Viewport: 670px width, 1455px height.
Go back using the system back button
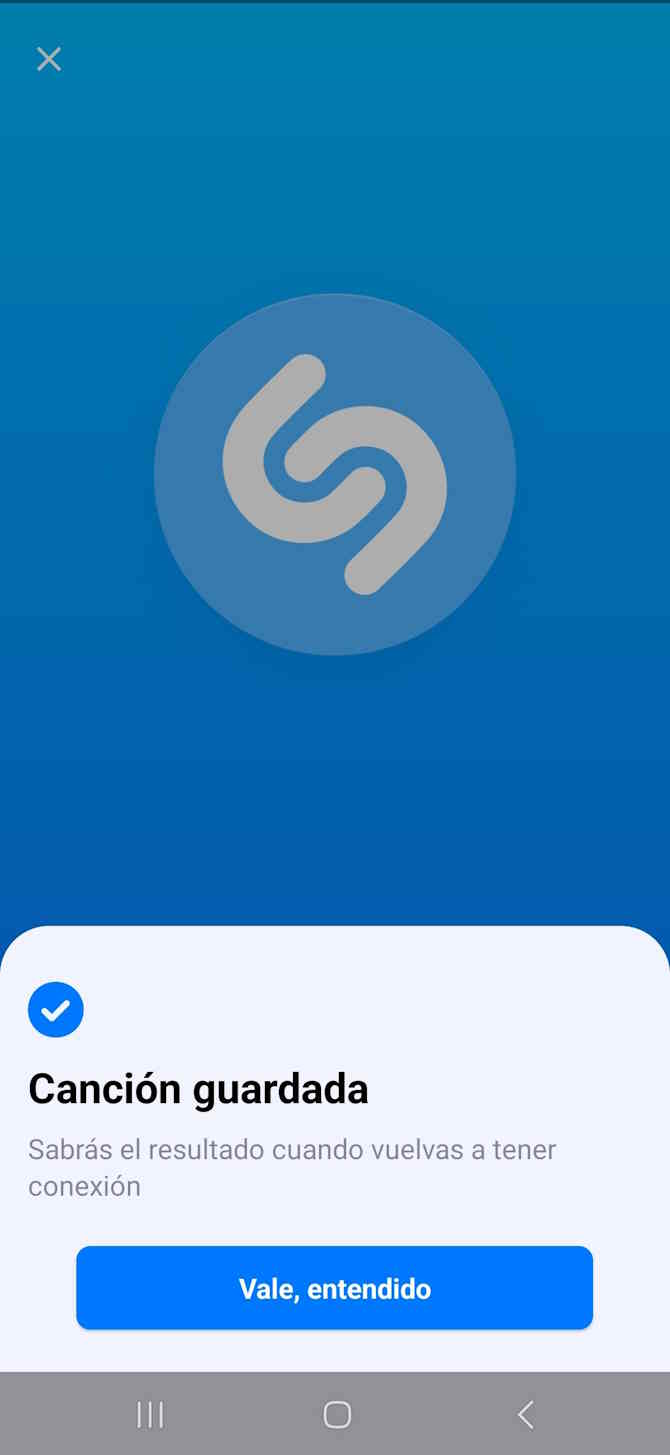click(525, 1414)
